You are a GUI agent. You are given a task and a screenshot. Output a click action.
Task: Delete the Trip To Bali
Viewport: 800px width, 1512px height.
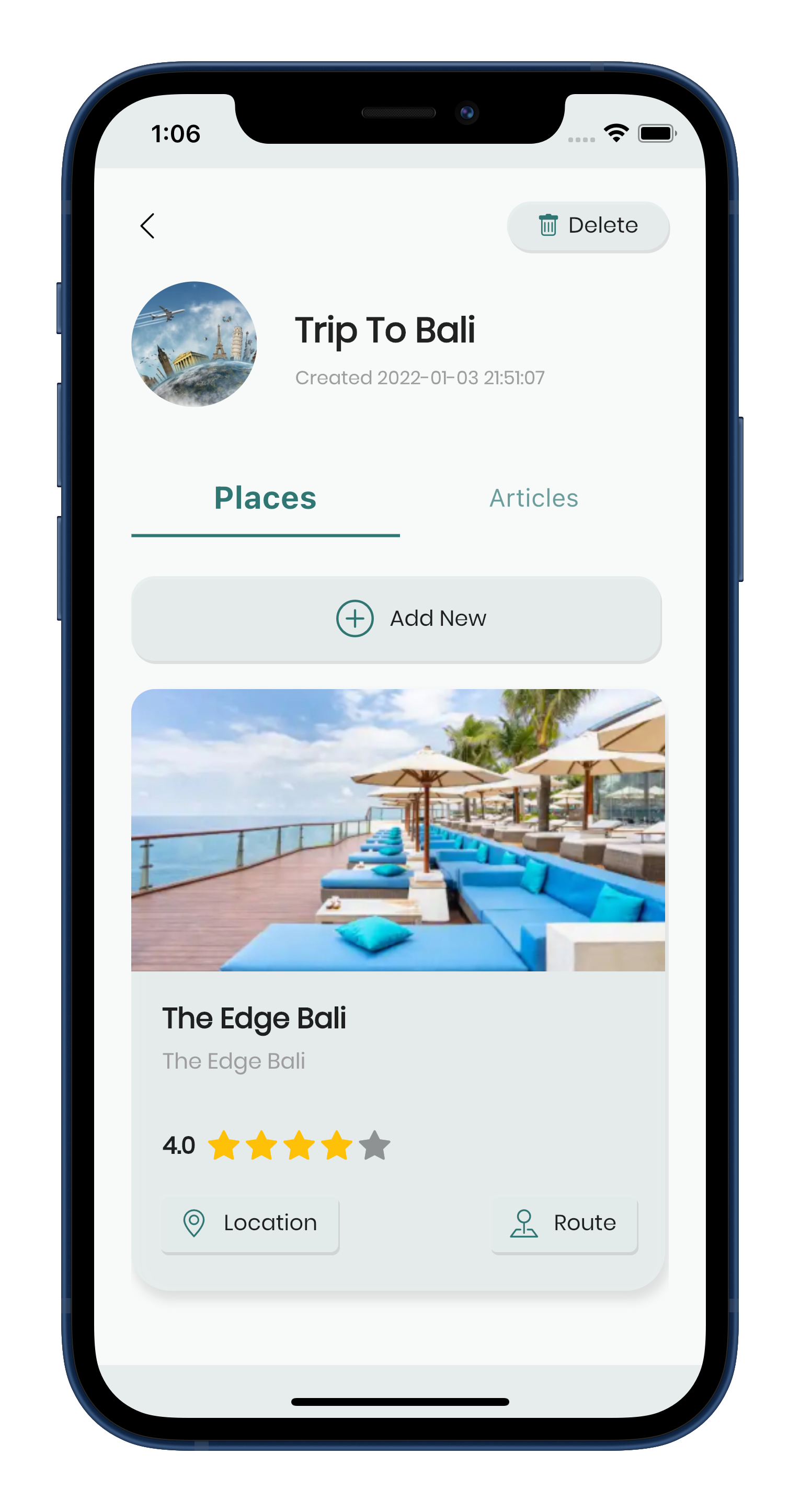(x=588, y=226)
